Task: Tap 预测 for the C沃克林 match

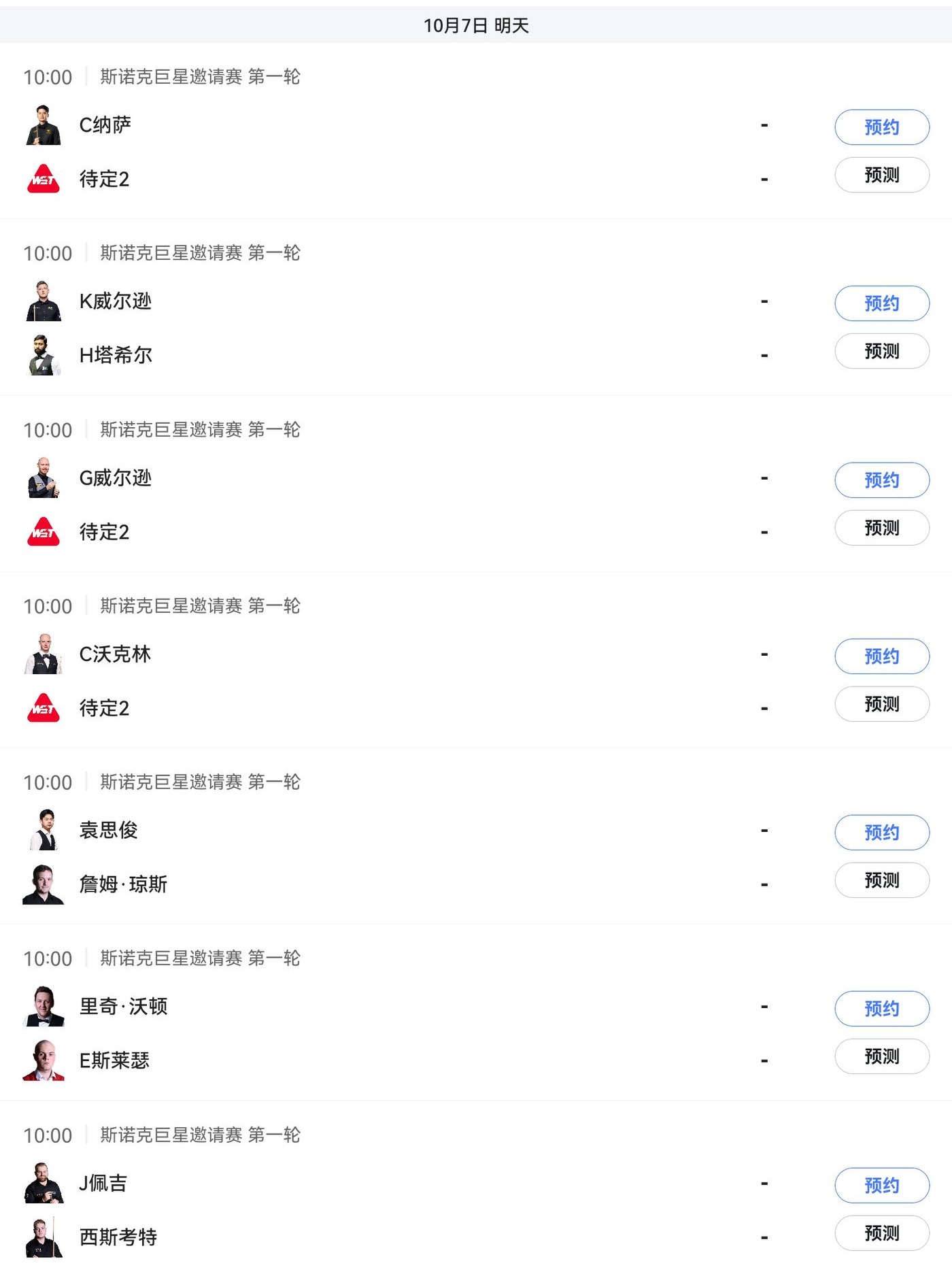Action: [881, 704]
